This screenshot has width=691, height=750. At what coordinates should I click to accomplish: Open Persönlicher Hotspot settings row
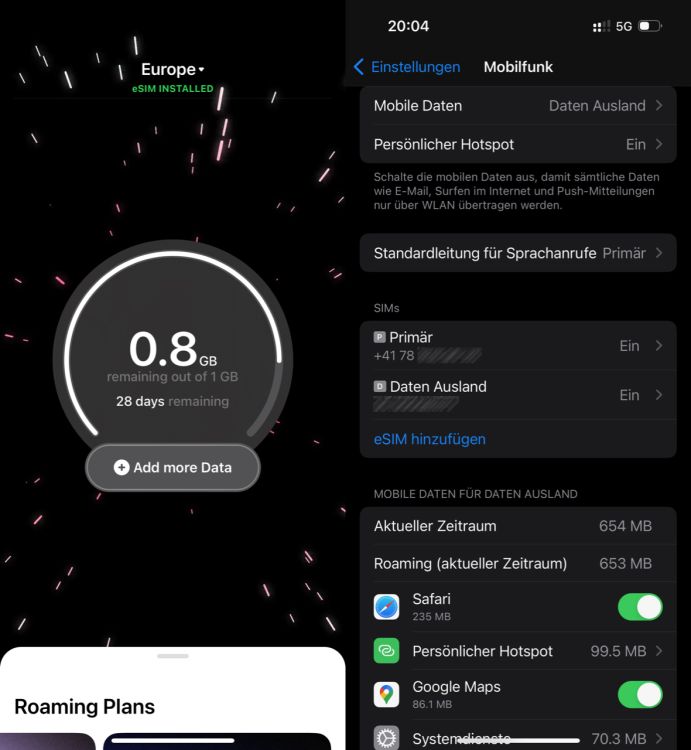pyautogui.click(x=517, y=144)
